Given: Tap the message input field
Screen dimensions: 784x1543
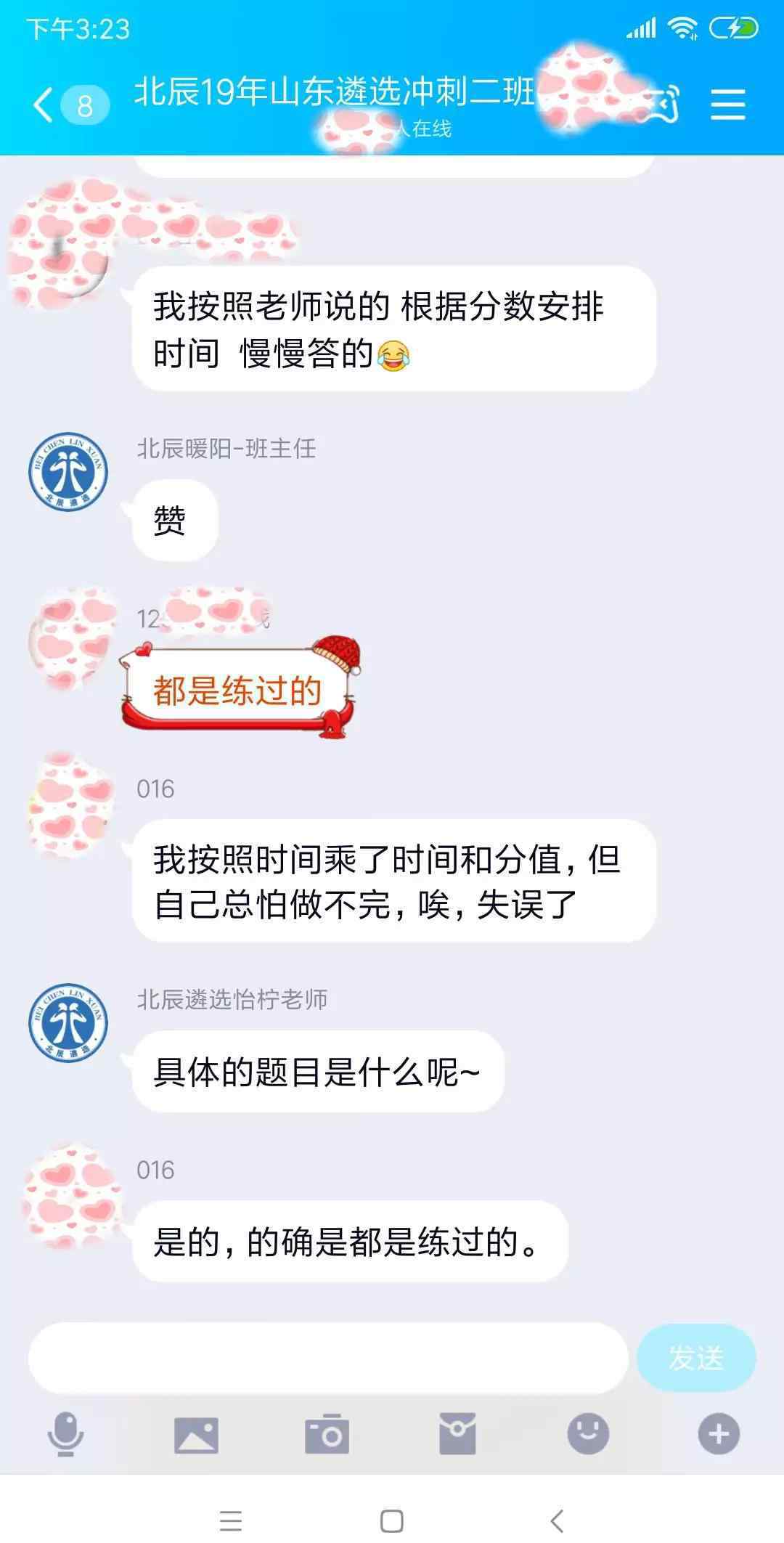Looking at the screenshot, I should (x=327, y=1358).
